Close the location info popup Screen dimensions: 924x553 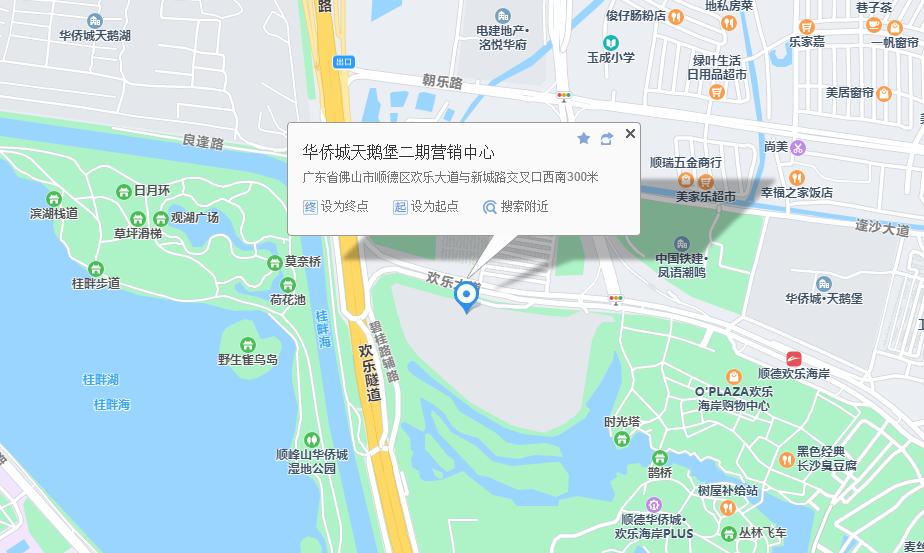click(630, 134)
